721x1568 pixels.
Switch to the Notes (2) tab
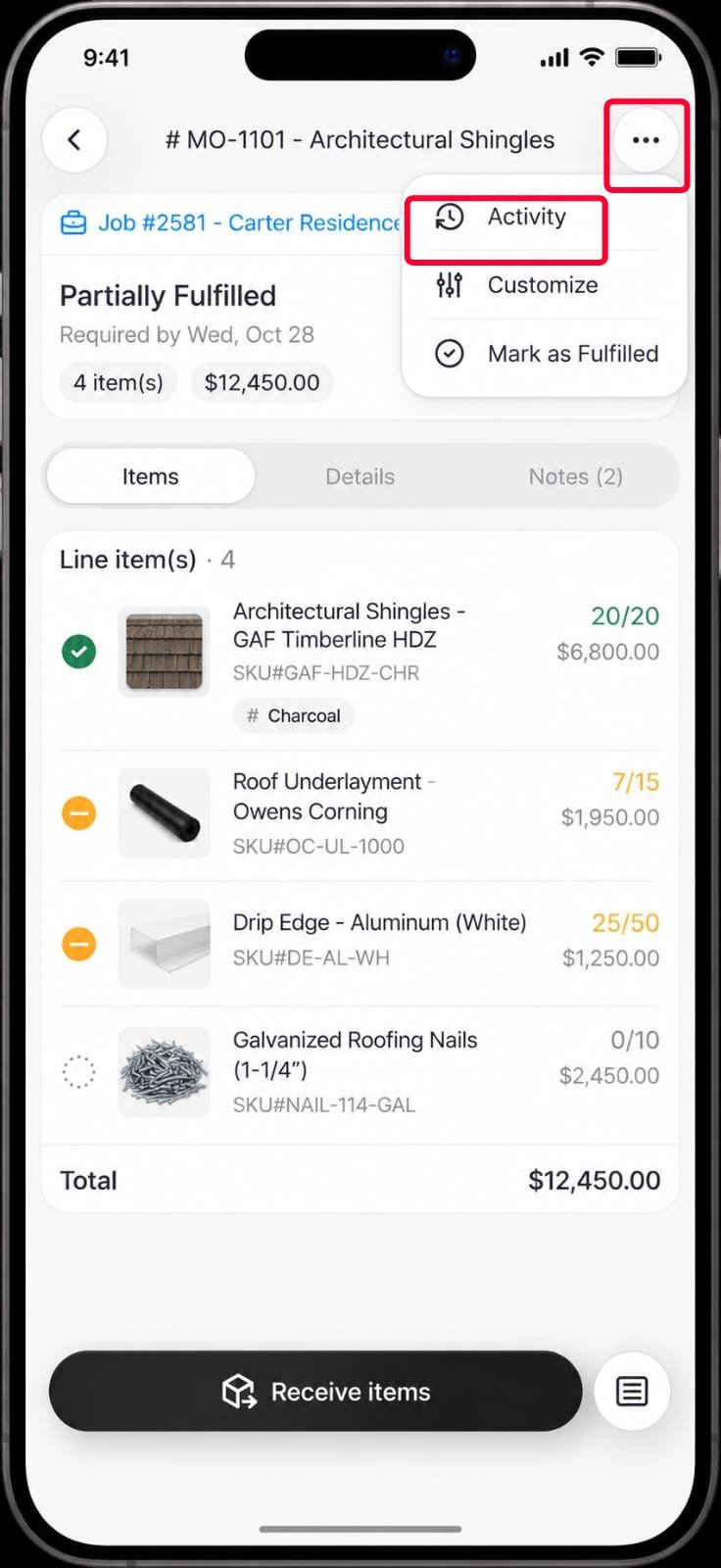tap(575, 476)
